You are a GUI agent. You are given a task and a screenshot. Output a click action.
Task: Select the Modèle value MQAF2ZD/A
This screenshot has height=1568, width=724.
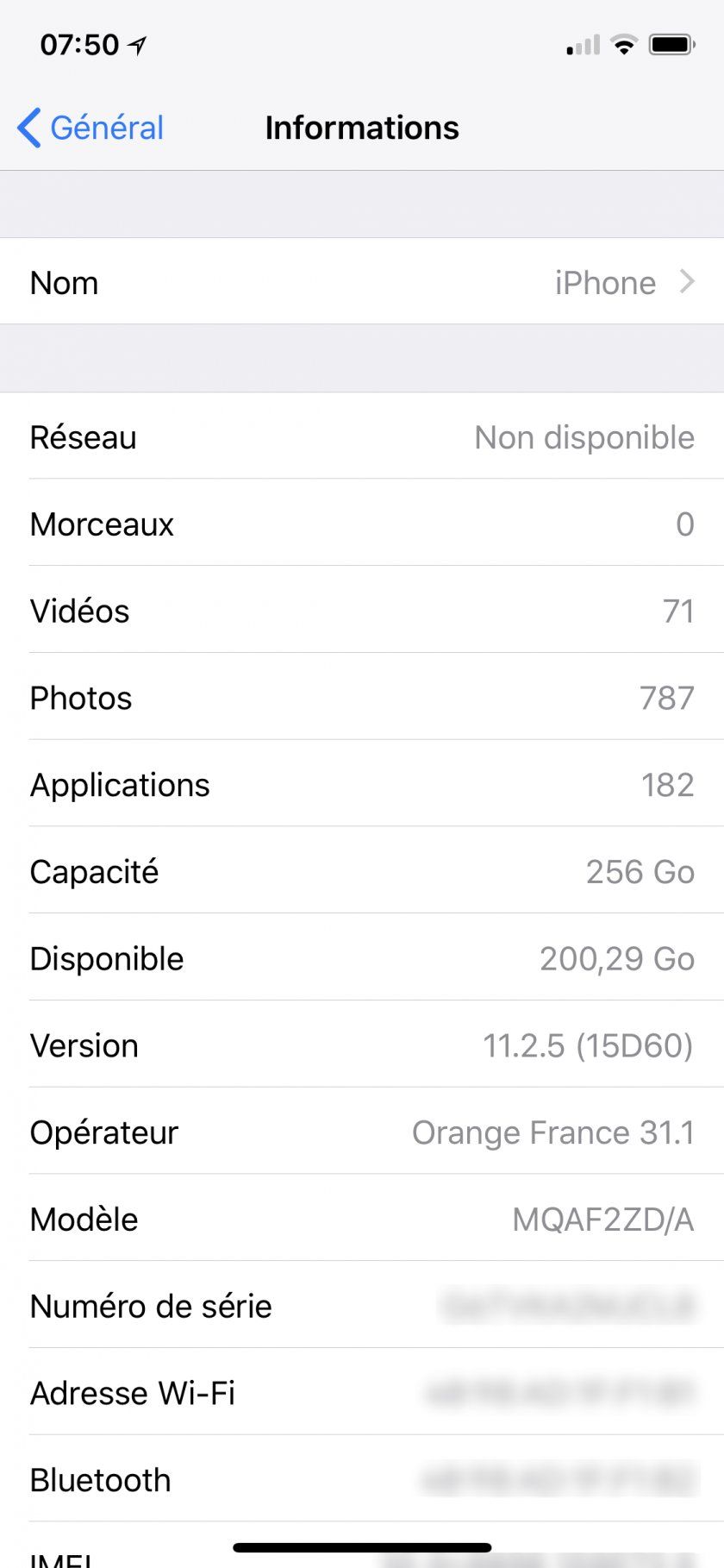tap(601, 1219)
